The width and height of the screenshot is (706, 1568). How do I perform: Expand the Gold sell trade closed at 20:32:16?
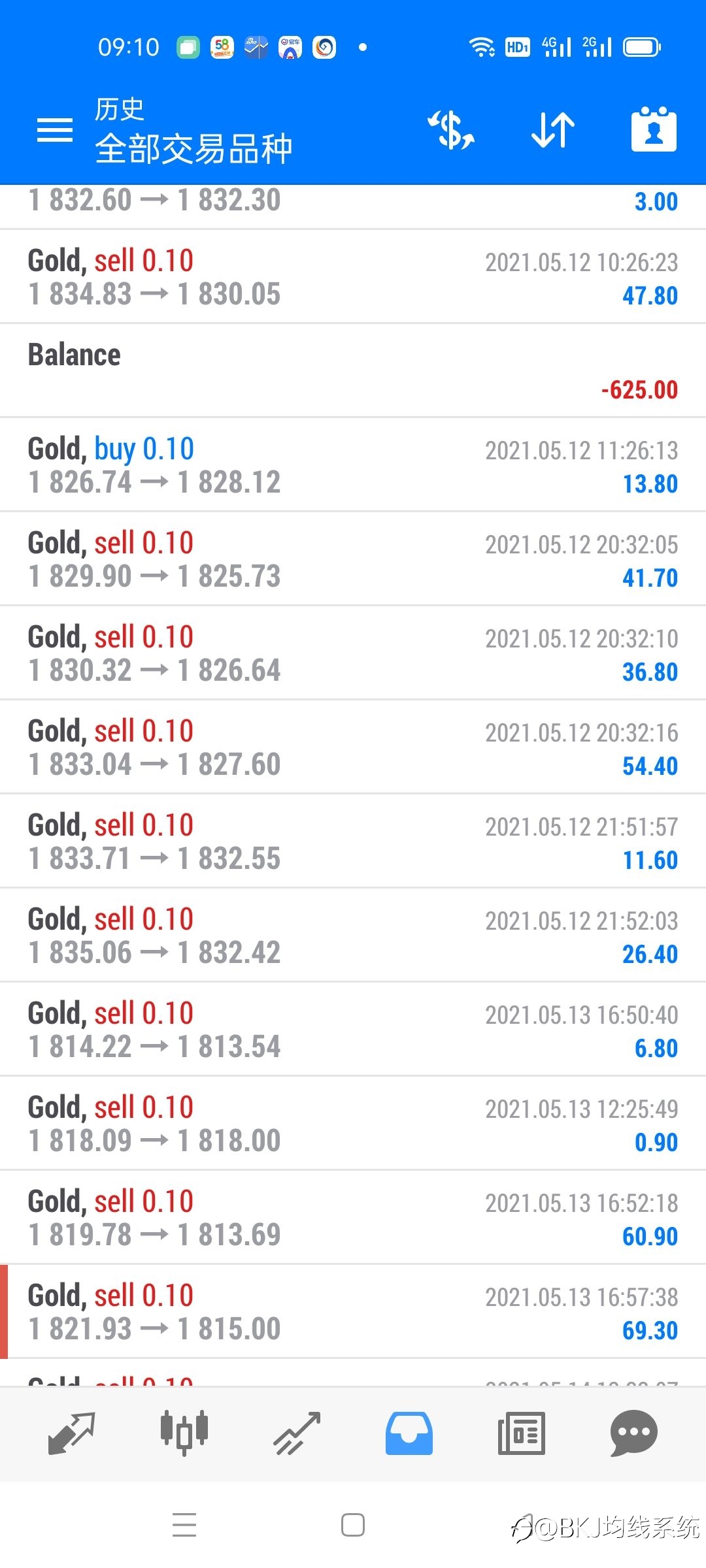353,747
